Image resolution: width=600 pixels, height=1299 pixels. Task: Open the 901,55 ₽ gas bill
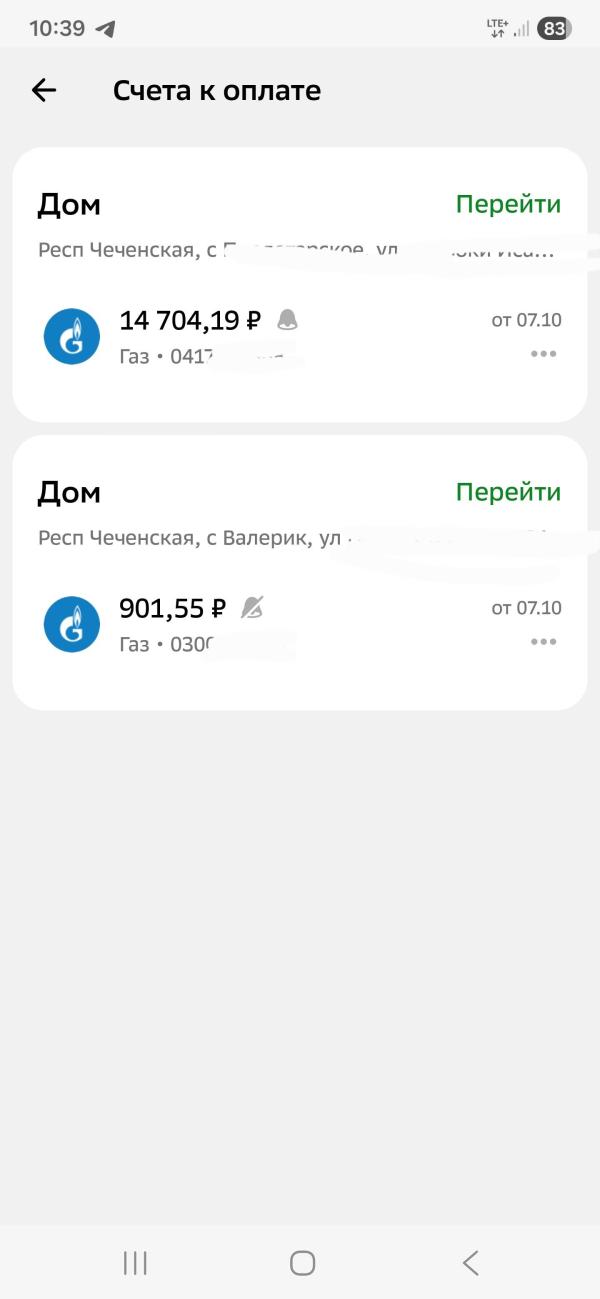172,609
